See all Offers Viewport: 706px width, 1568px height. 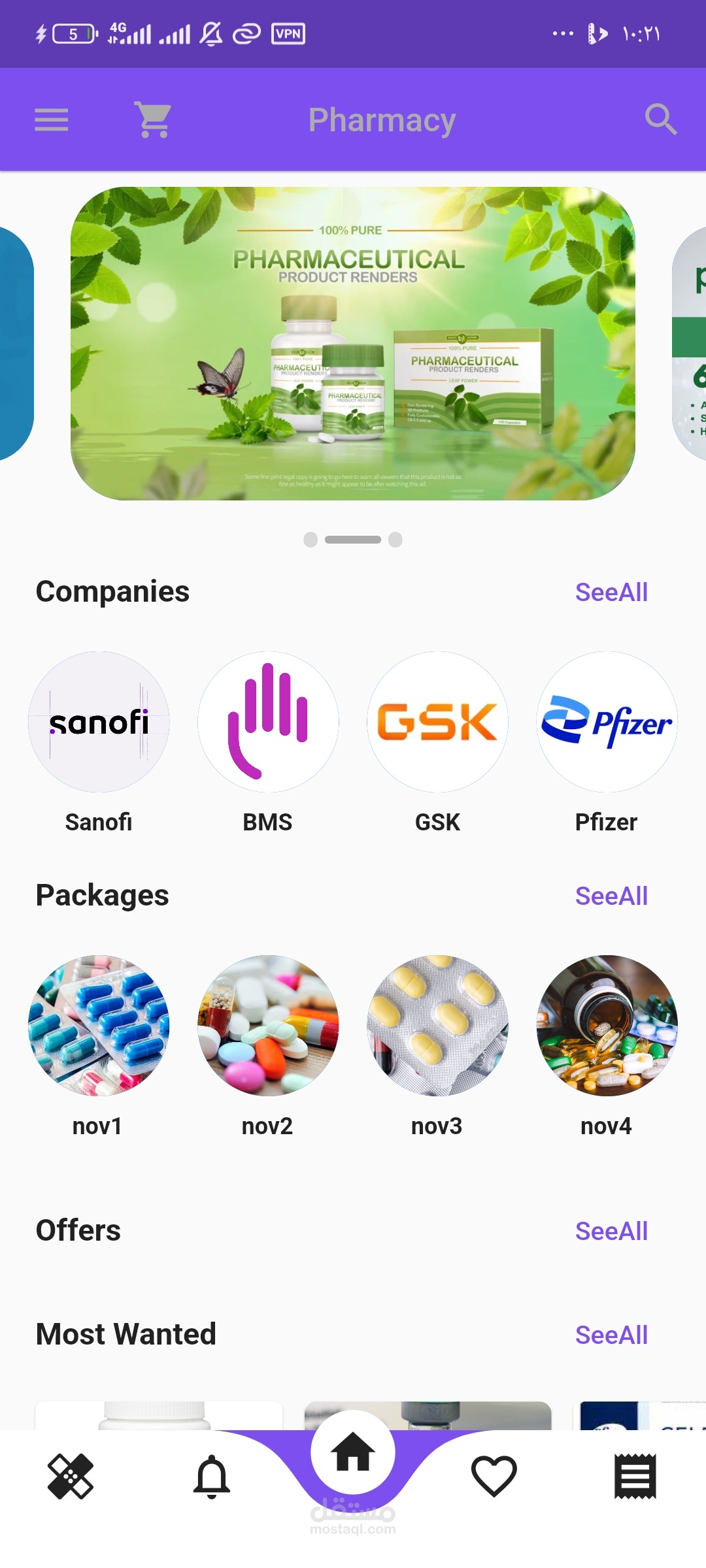click(611, 1232)
